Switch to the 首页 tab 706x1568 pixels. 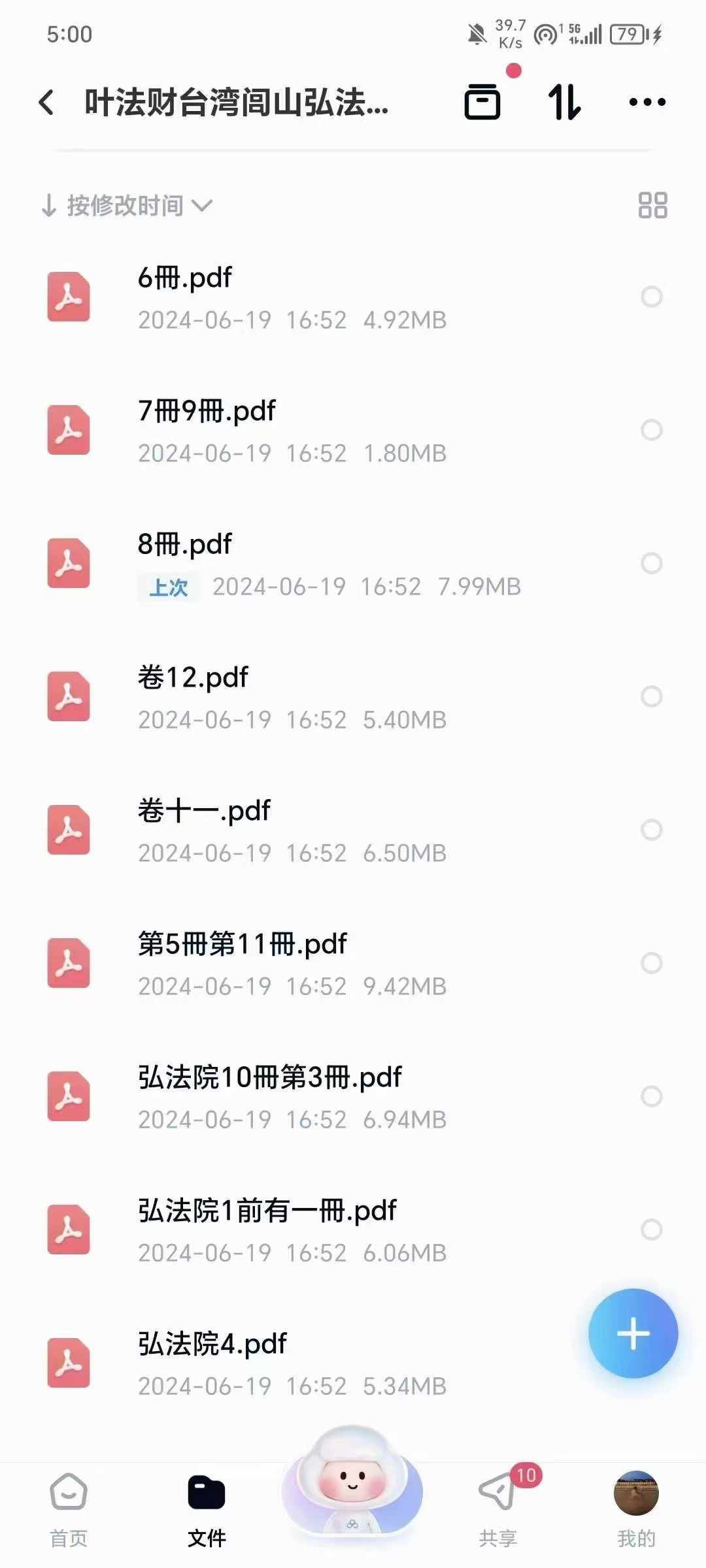(69, 1510)
